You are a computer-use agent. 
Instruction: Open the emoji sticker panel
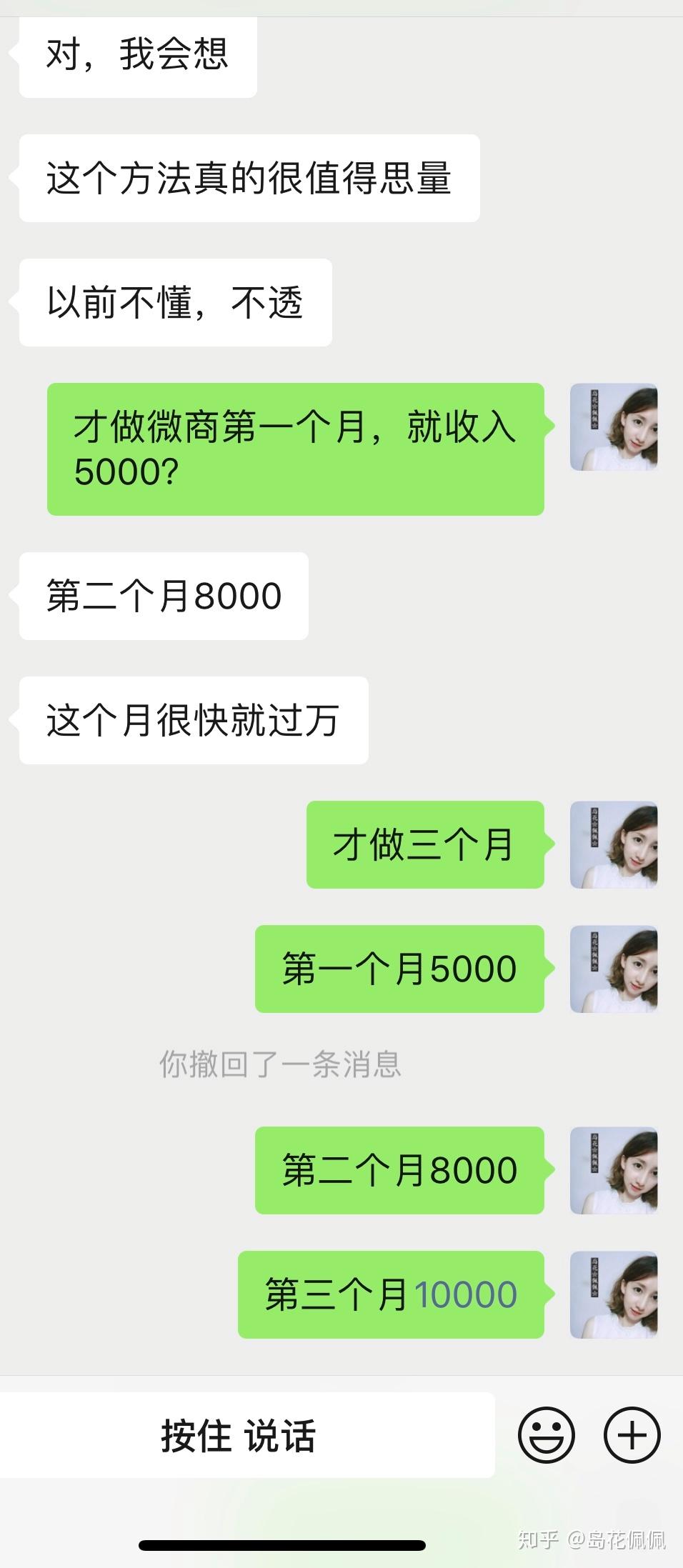point(546,1435)
